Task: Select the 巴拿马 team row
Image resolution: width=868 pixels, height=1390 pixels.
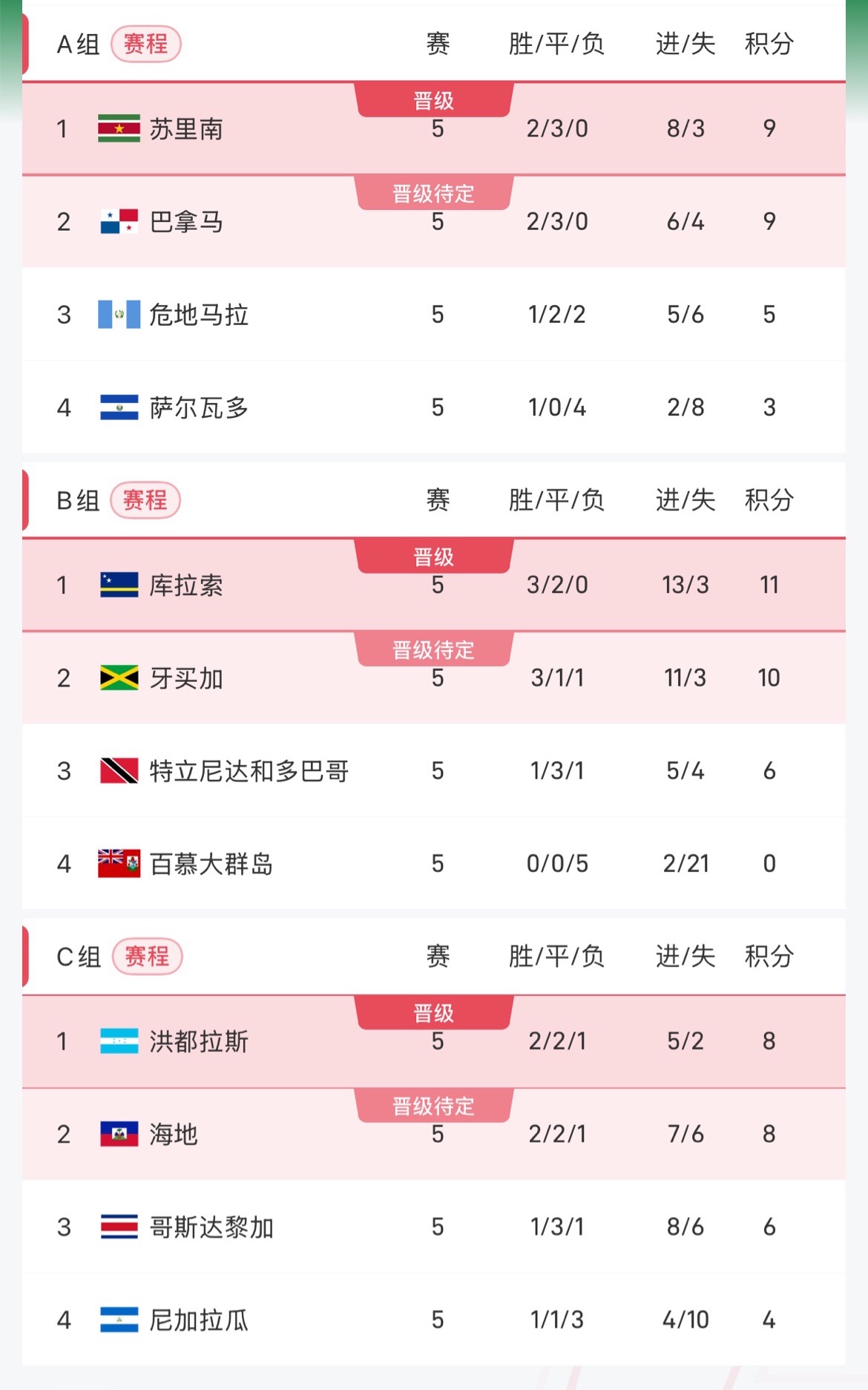Action: pos(186,222)
